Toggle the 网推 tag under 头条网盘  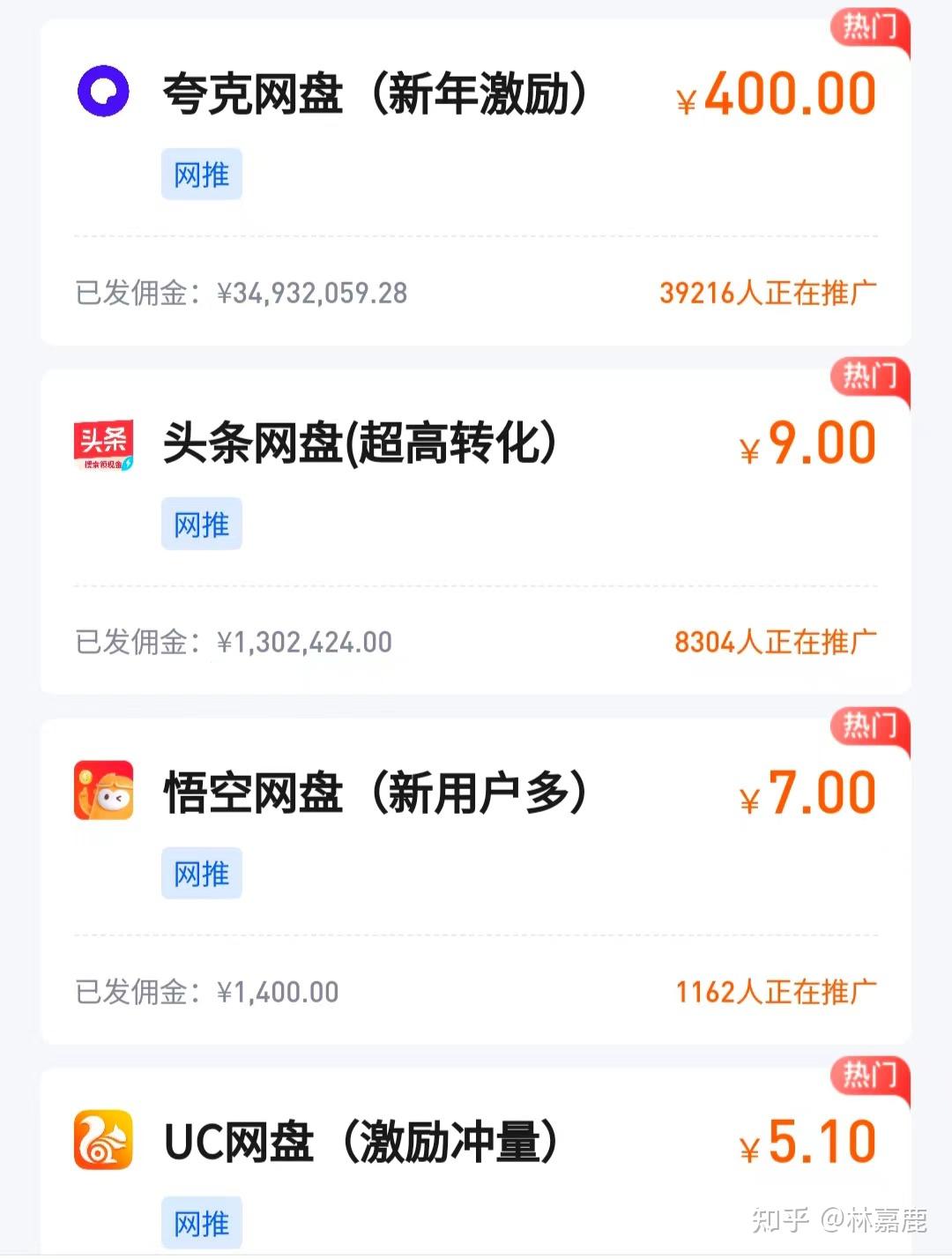(x=201, y=524)
